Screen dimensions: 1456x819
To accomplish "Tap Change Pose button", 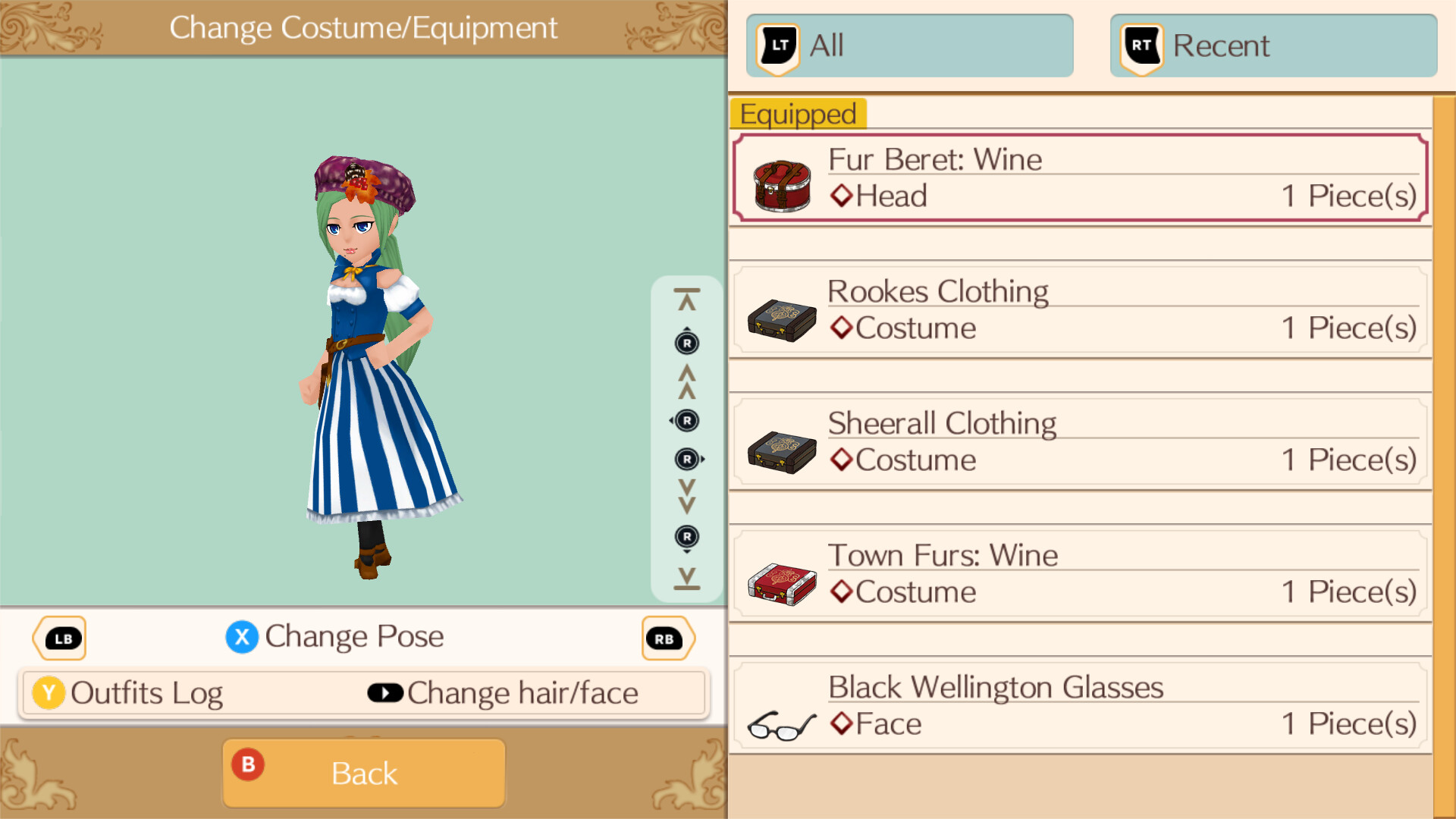I will tap(335, 637).
